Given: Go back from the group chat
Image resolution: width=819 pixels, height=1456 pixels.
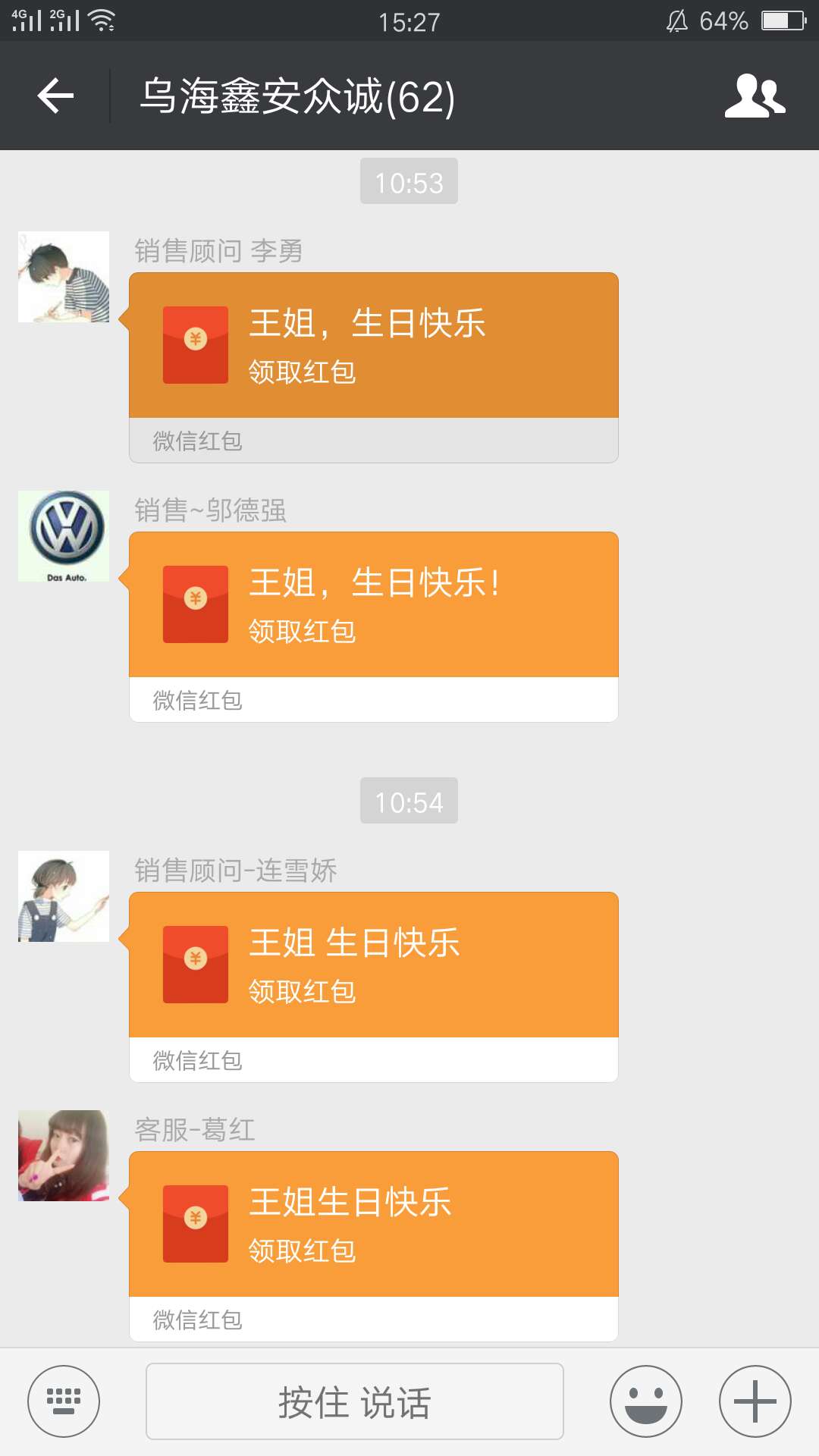Looking at the screenshot, I should click(x=56, y=96).
